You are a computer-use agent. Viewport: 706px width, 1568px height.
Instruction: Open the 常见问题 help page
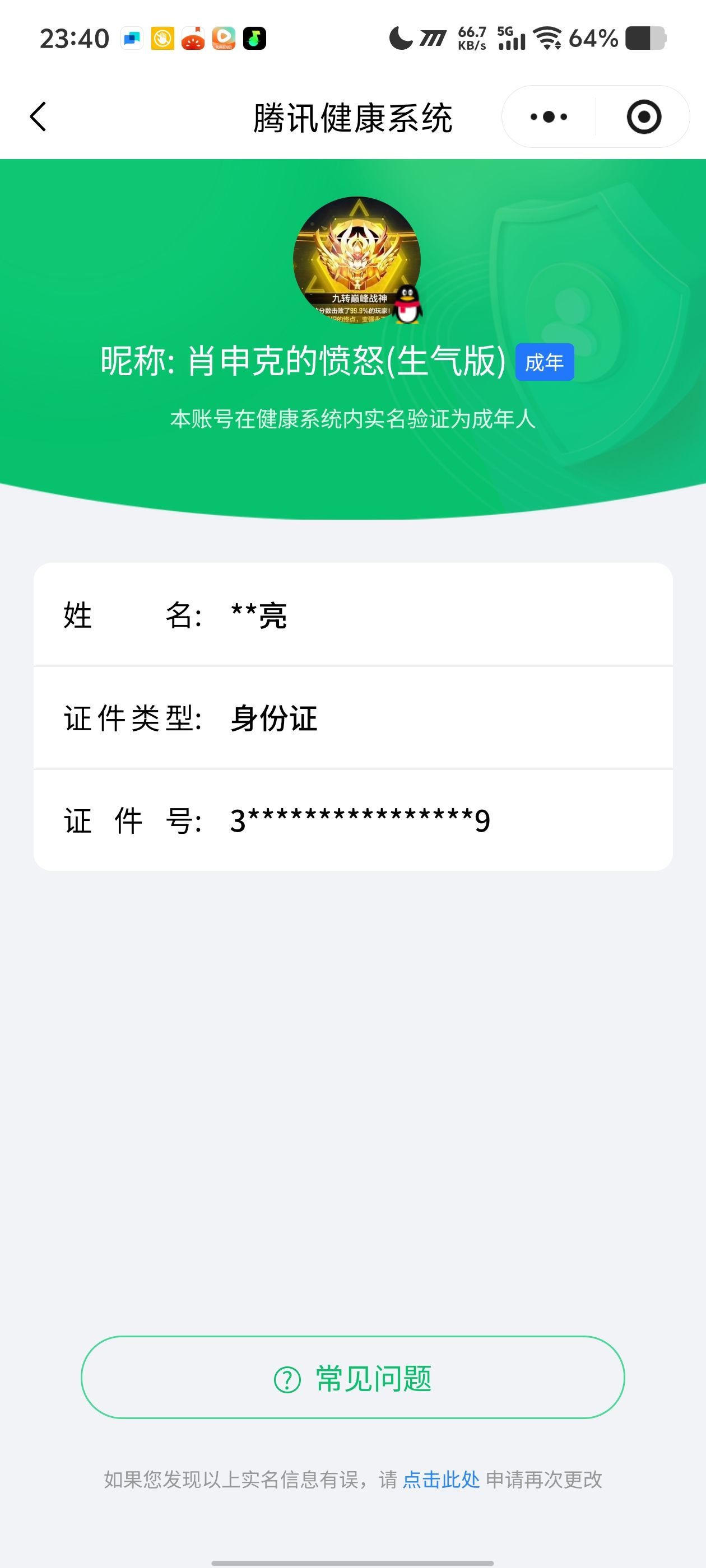tap(352, 1382)
